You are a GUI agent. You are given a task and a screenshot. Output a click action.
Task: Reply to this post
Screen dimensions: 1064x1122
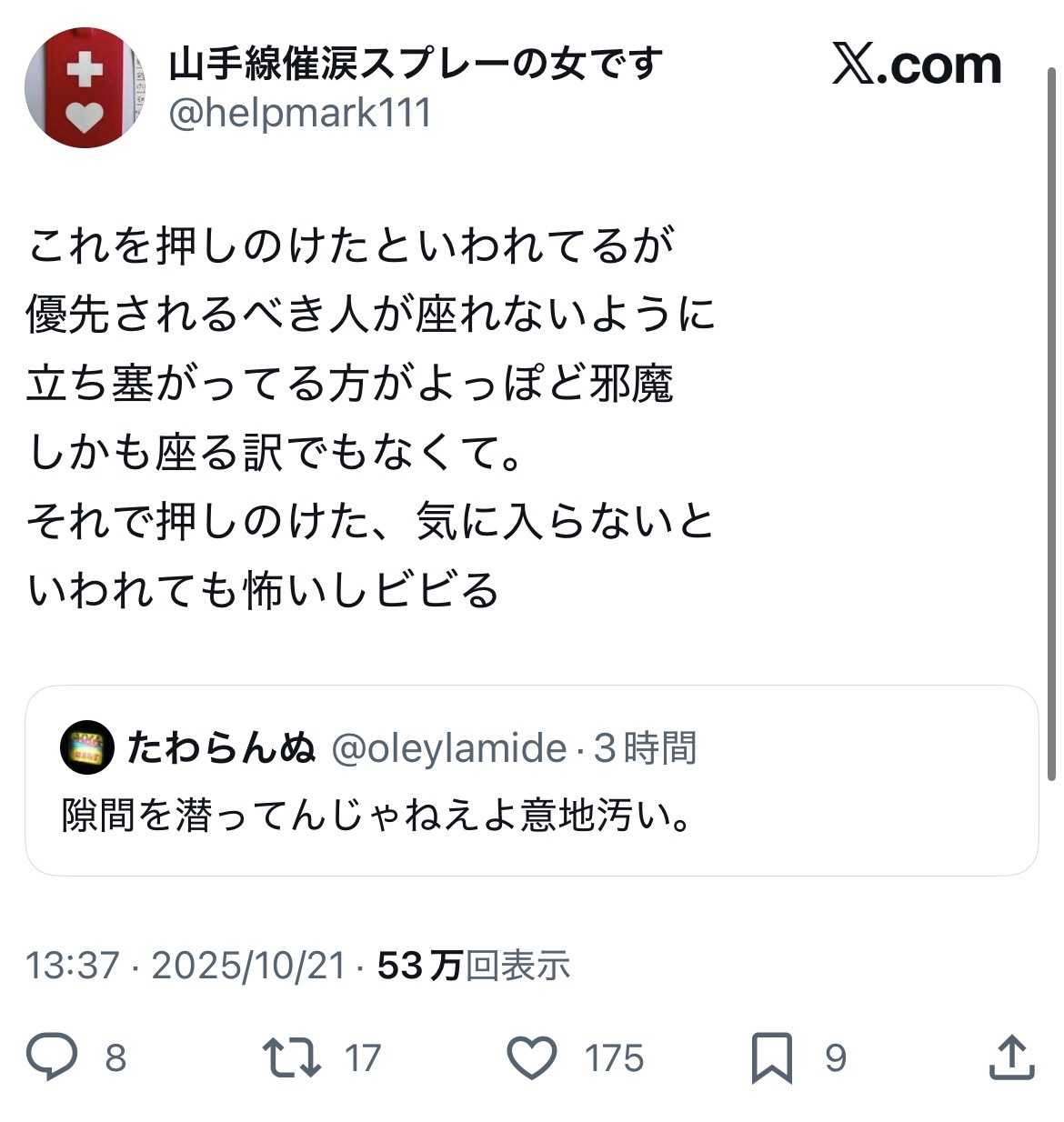tap(53, 1057)
